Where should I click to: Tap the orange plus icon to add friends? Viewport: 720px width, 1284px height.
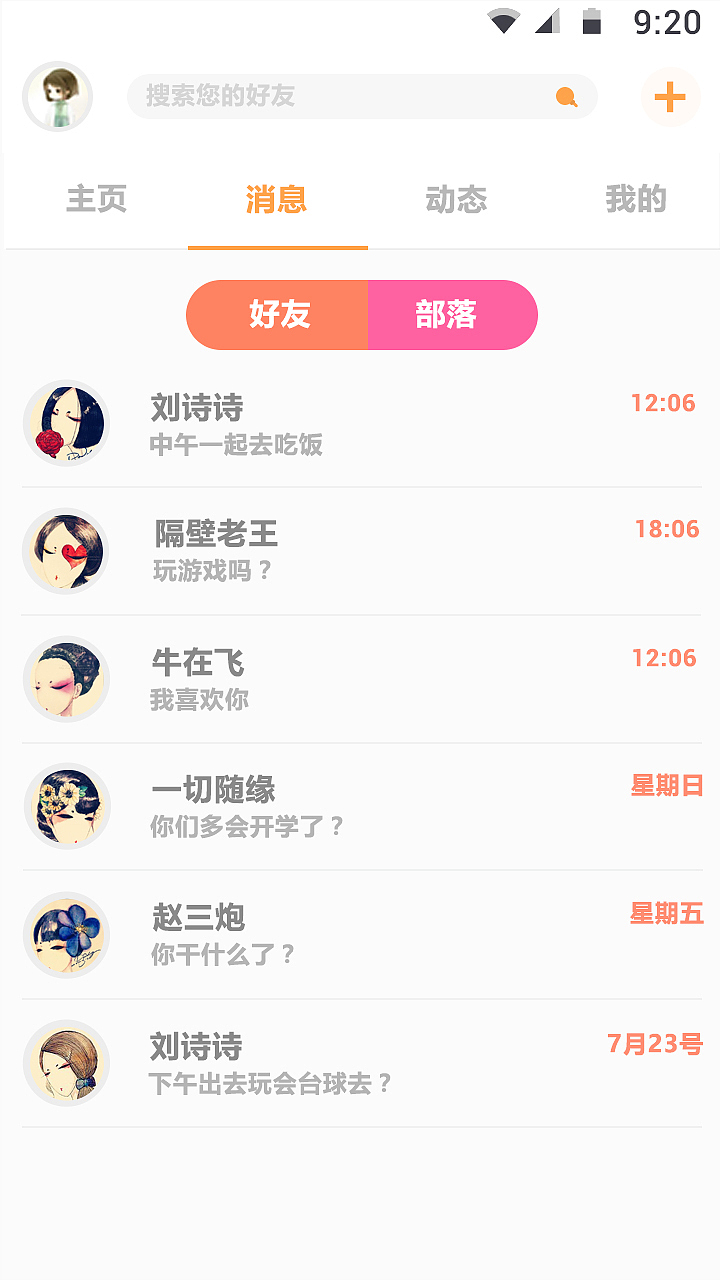[x=668, y=97]
